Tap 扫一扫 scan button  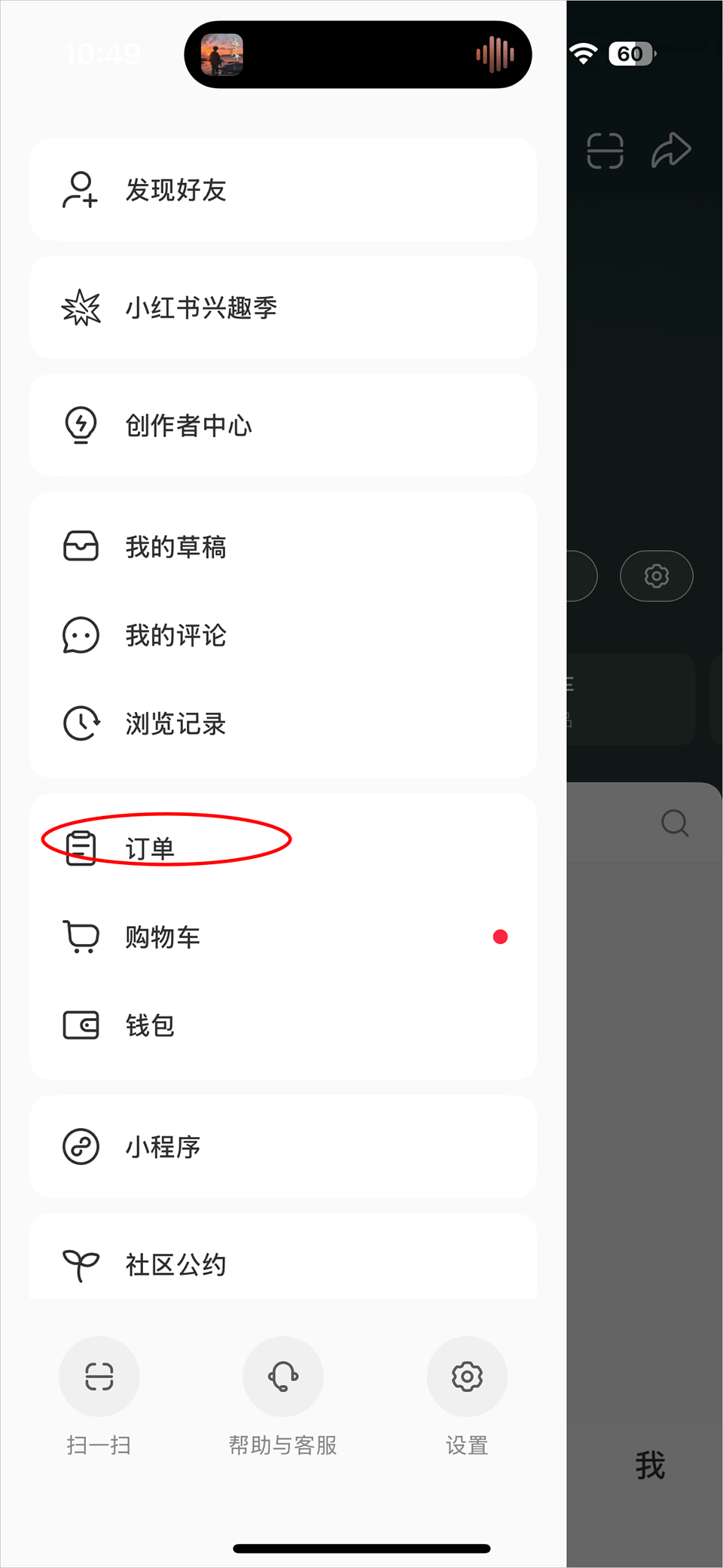pyautogui.click(x=99, y=1377)
